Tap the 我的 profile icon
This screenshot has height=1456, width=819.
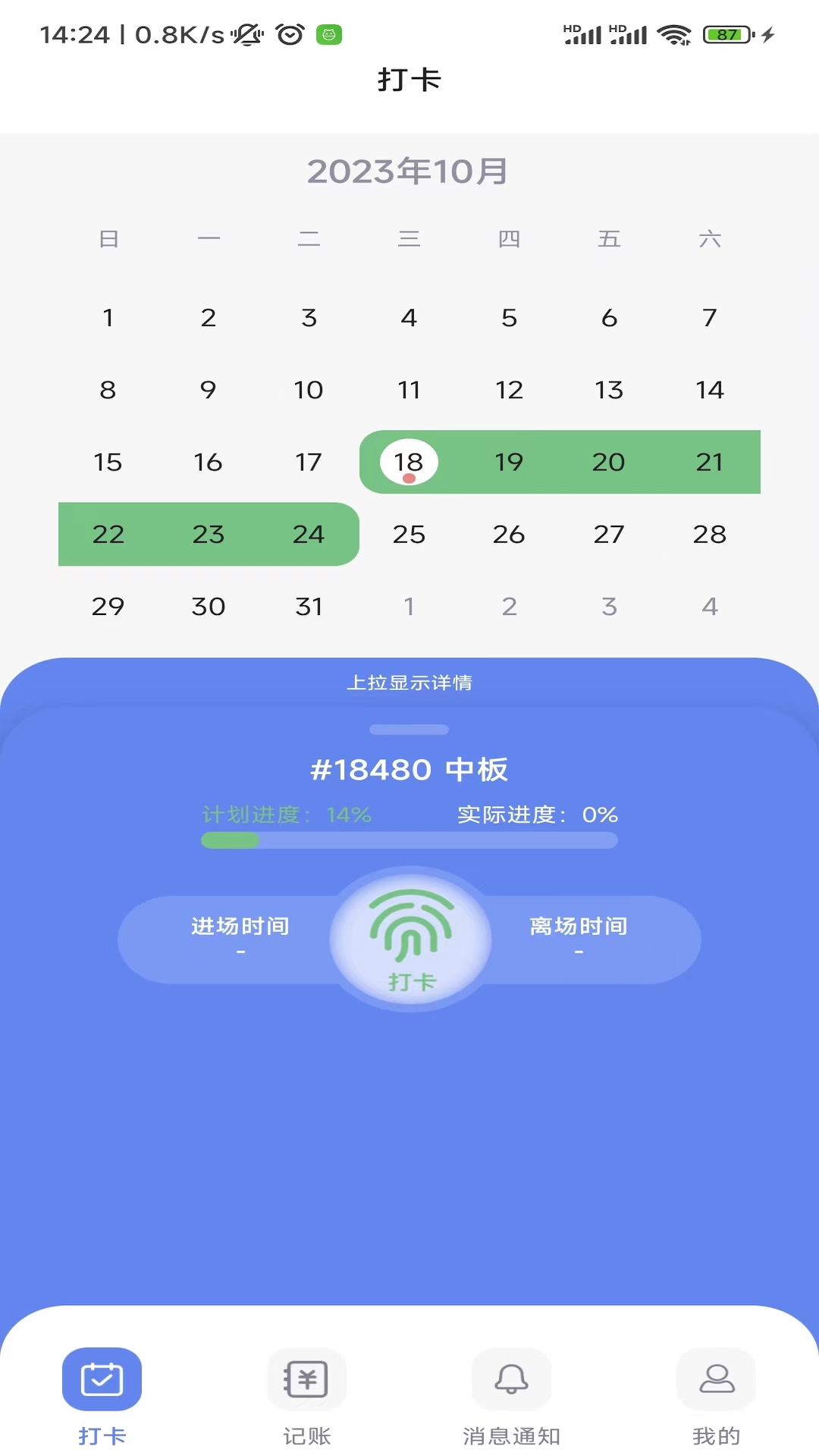tap(716, 1380)
